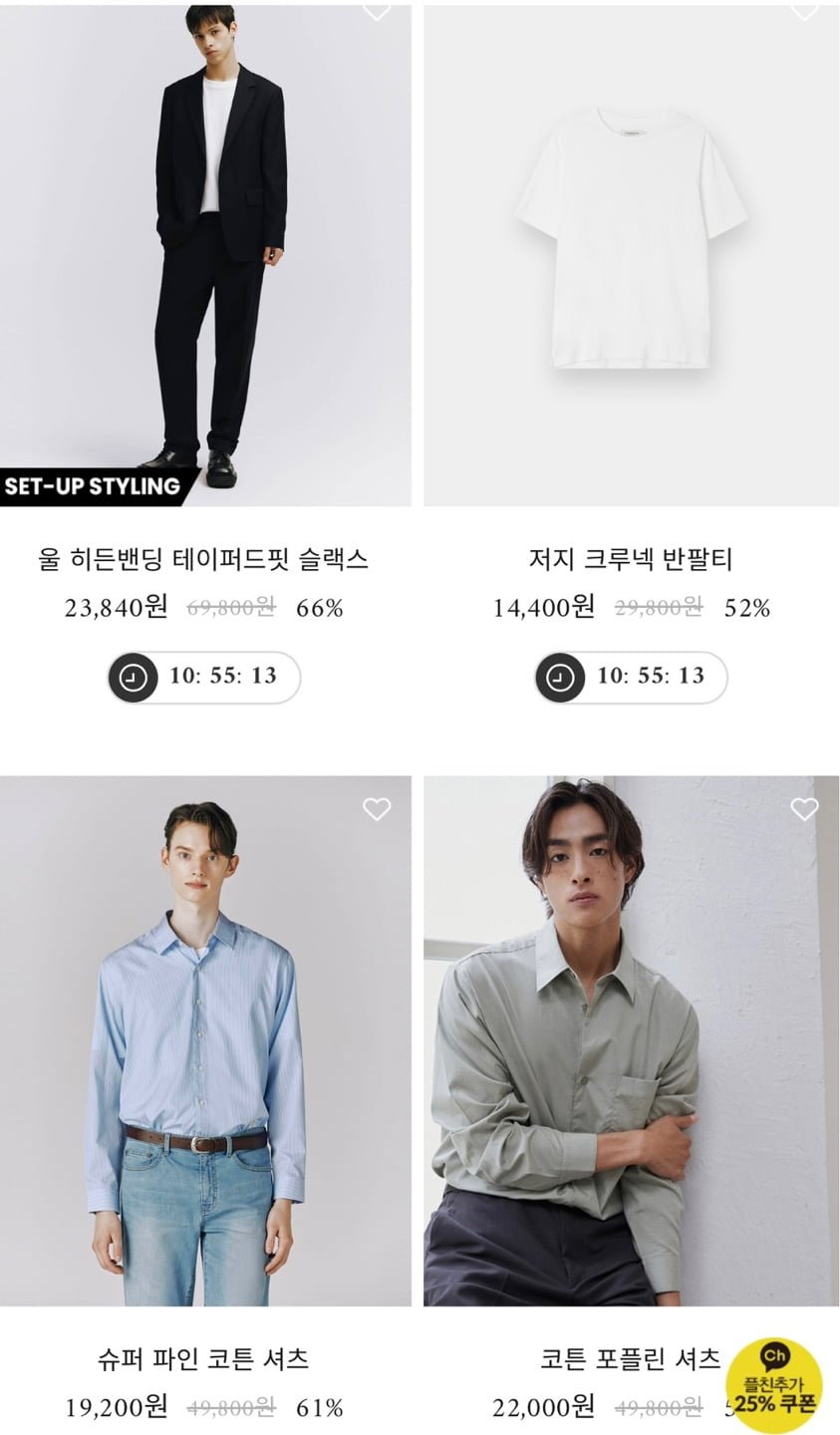The height and width of the screenshot is (1435, 840).
Task: Tap the 플친추가 25% 쿠폰 floating button
Action: tap(774, 1385)
